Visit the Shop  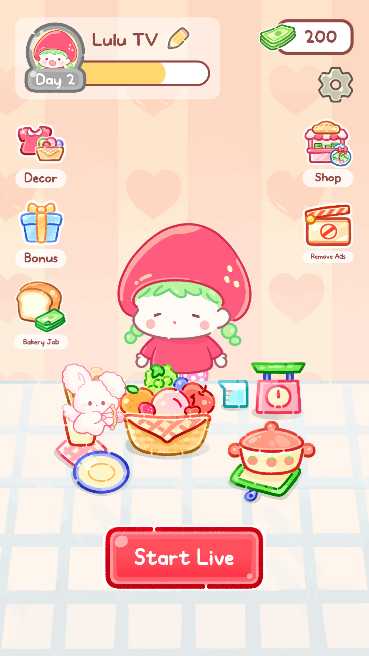click(x=328, y=154)
